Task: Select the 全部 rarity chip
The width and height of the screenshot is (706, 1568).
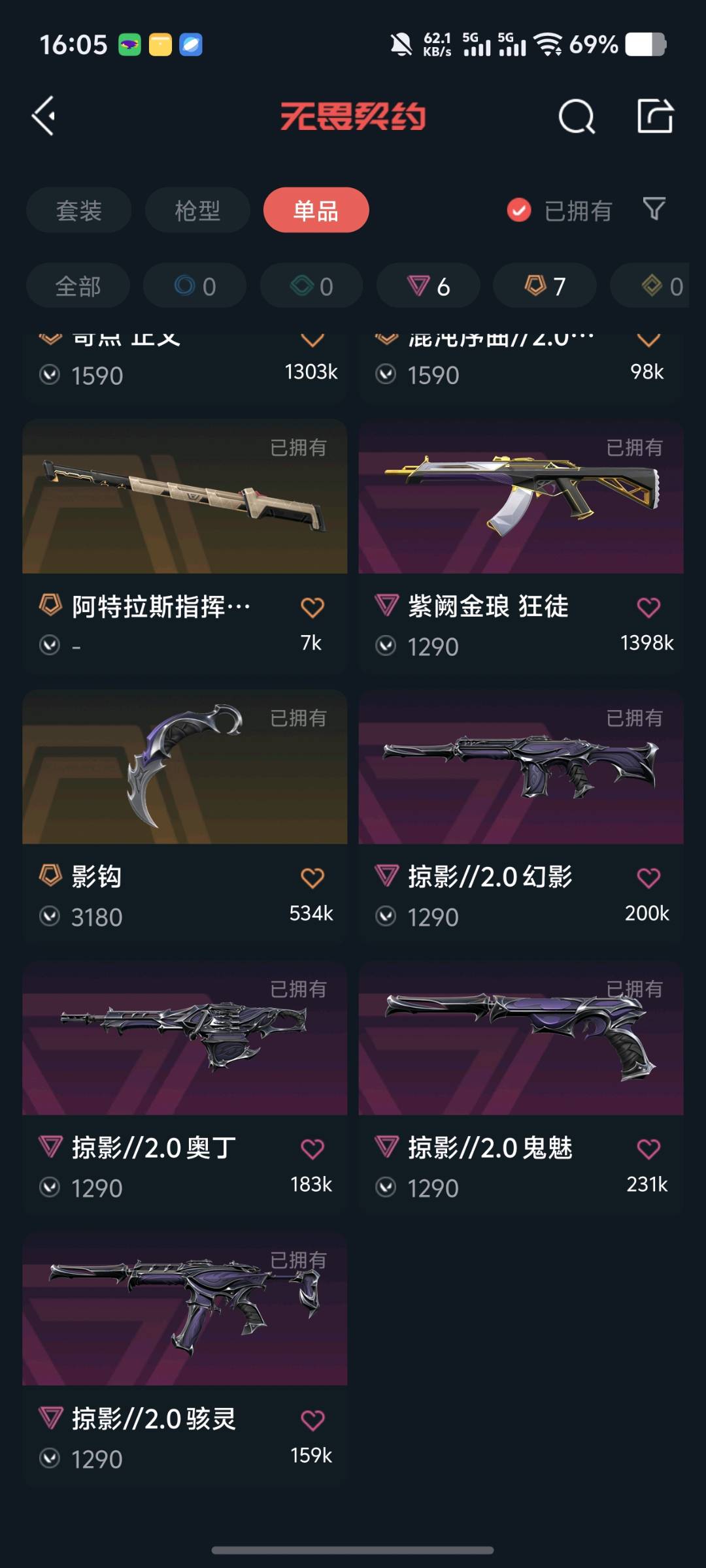Action: [x=78, y=286]
